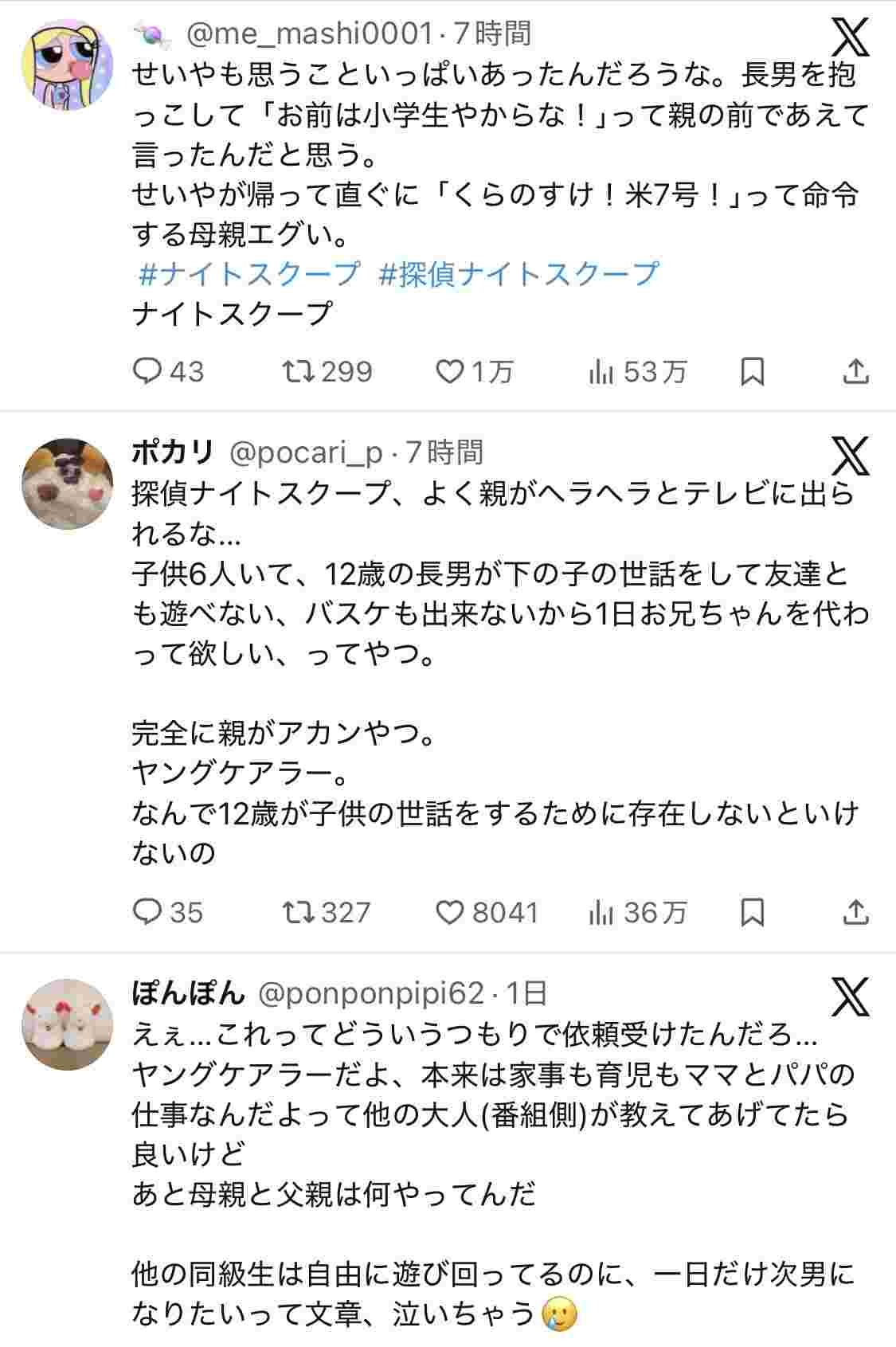Screen dimensions: 896x1347
Task: Open the #ナイトスクープ hashtag
Action: pos(249,274)
